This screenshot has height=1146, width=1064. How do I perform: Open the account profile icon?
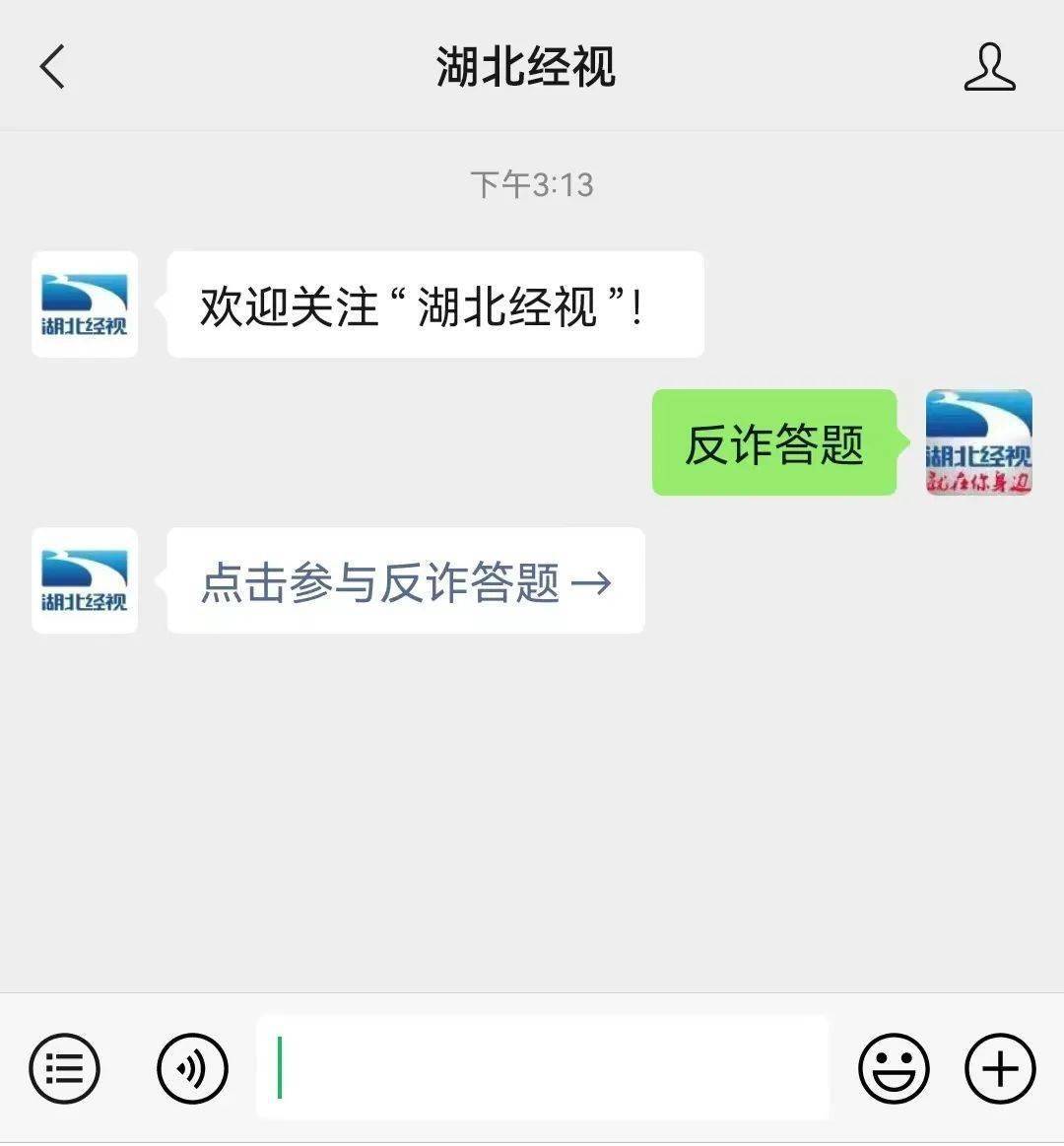point(989,67)
